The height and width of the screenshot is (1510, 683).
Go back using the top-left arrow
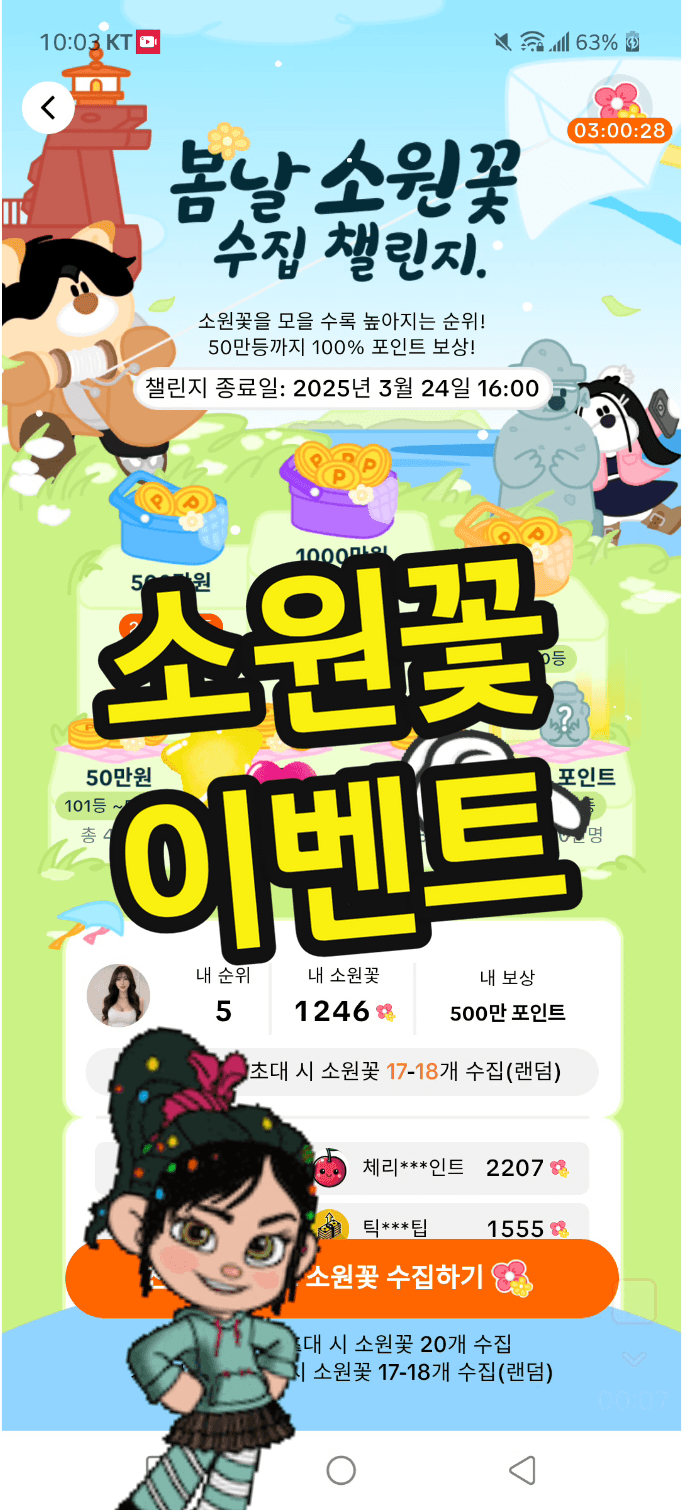47,107
